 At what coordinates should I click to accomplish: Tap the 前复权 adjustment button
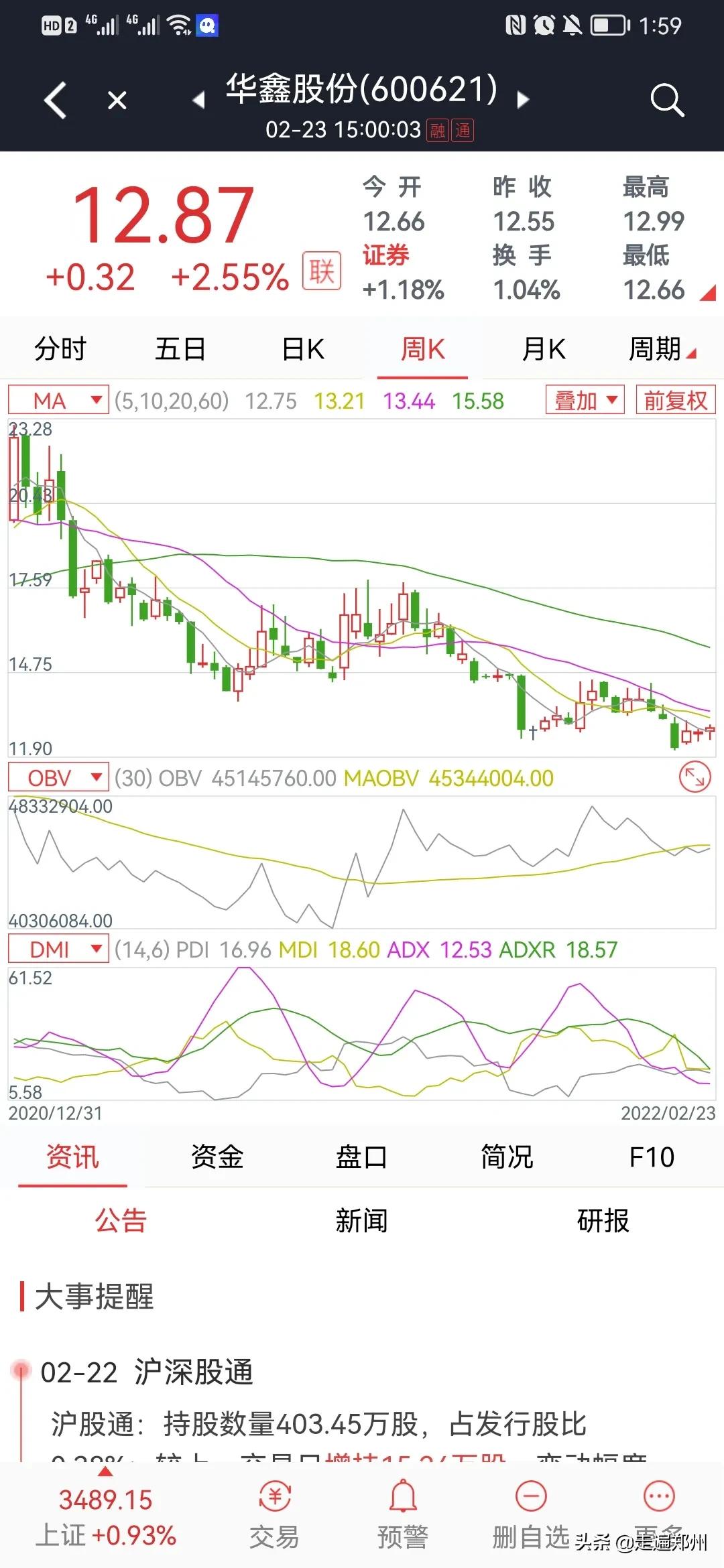pyautogui.click(x=675, y=400)
